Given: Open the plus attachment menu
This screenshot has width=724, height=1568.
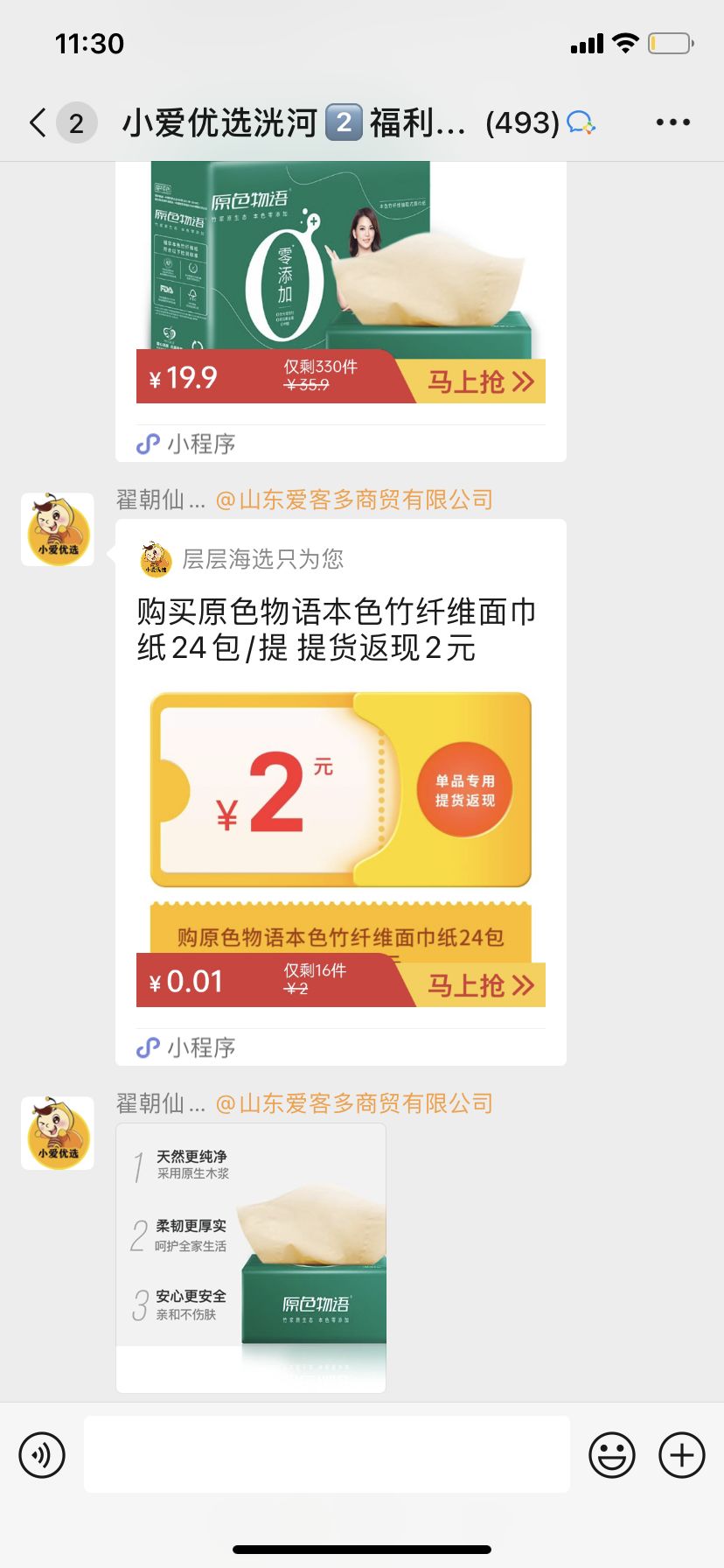Looking at the screenshot, I should pos(682,1455).
